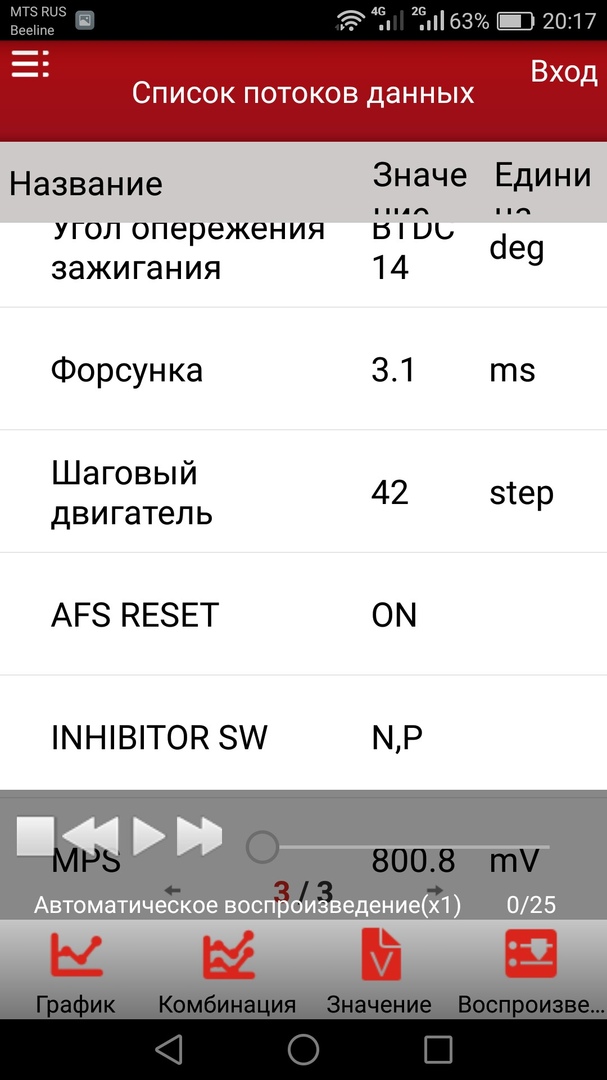The width and height of the screenshot is (607, 1080).
Task: Open the Воспроизведение option
Action: [531, 972]
